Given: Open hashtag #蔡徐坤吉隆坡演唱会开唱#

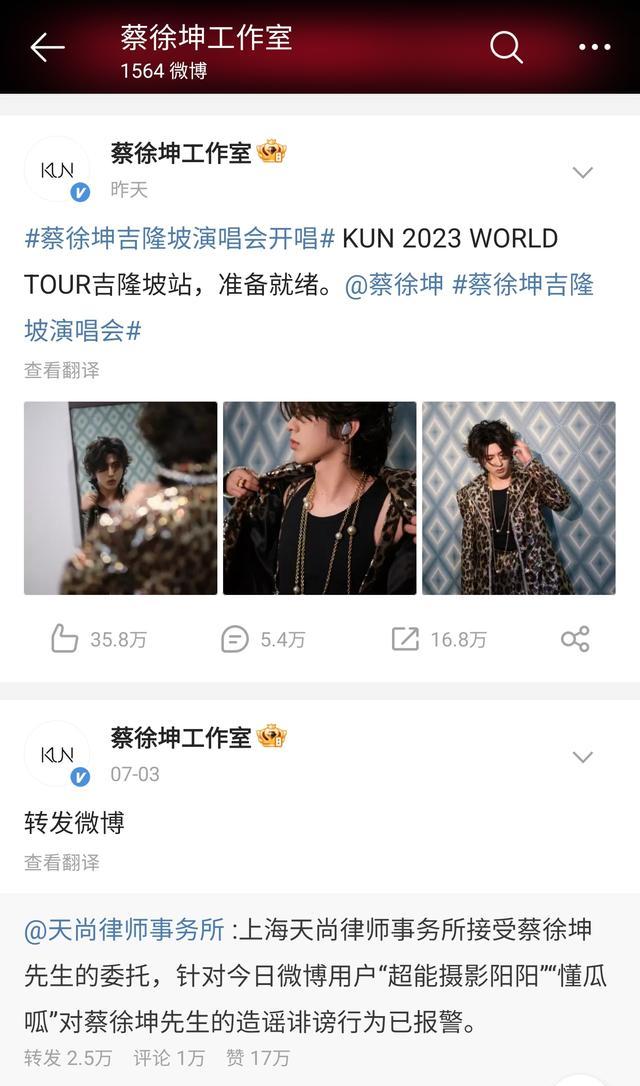Looking at the screenshot, I should tap(179, 239).
